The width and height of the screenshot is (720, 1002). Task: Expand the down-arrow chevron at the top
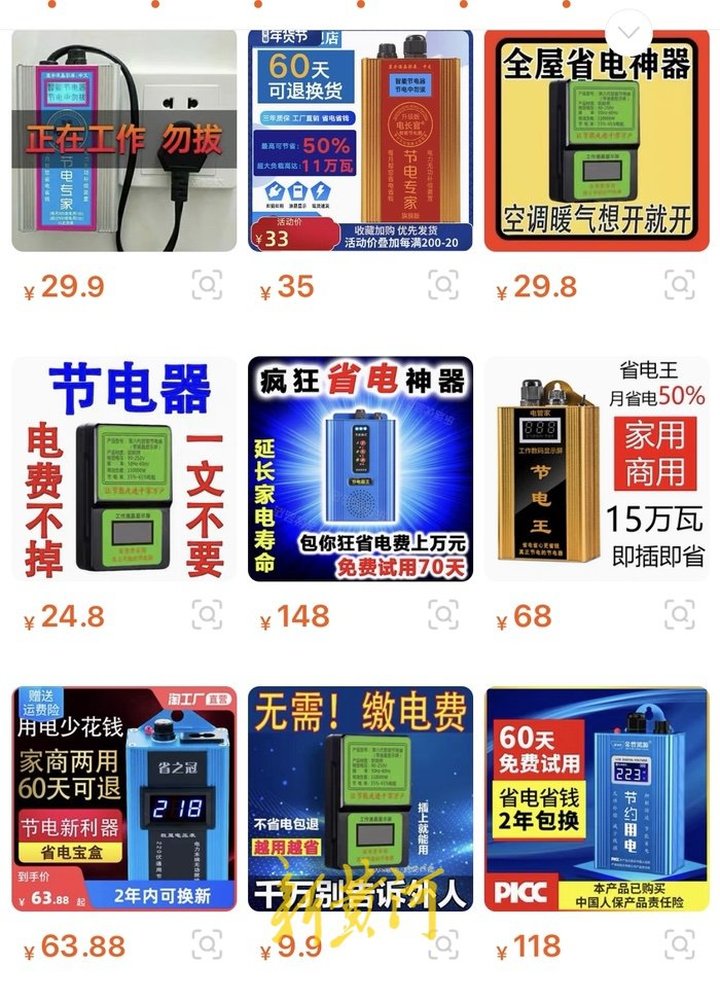point(631,27)
